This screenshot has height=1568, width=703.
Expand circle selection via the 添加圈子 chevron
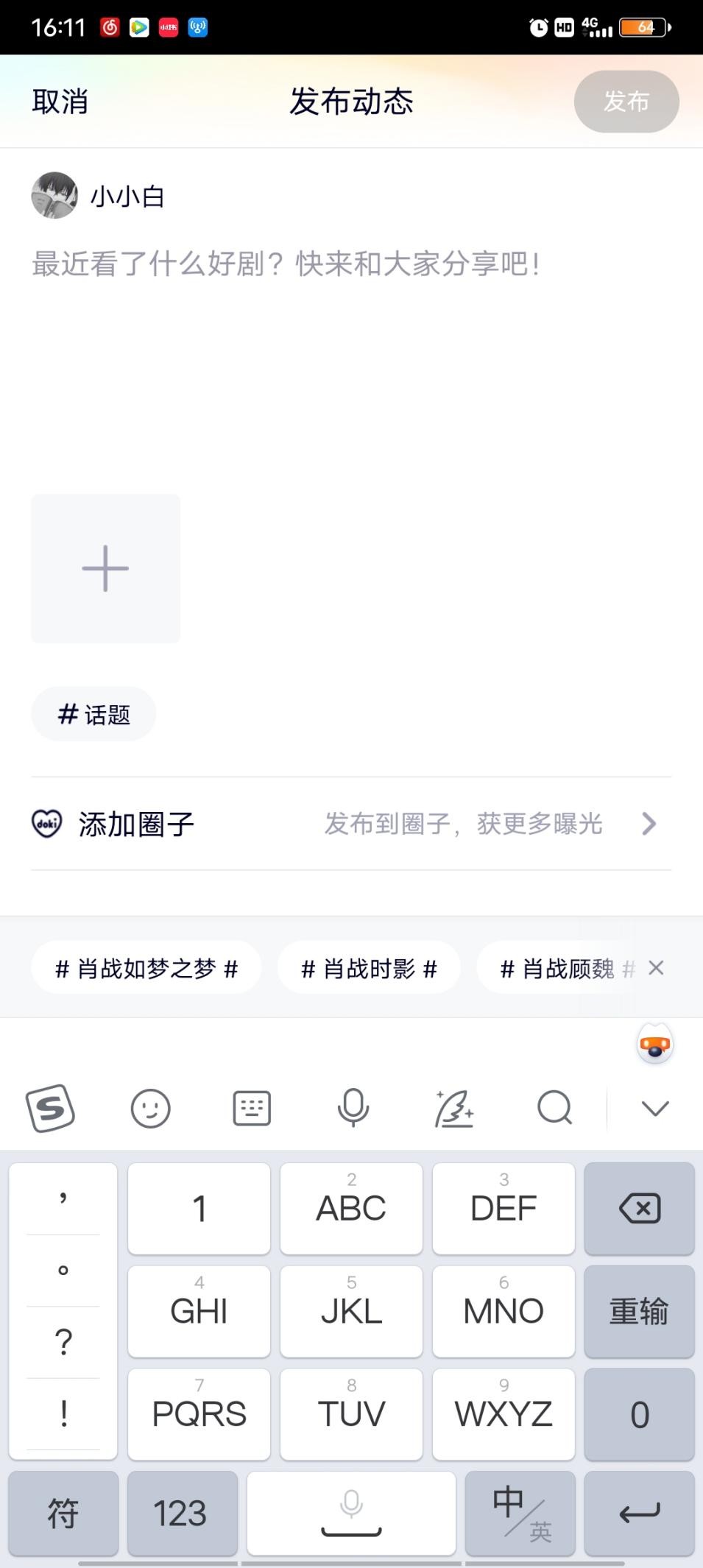(x=649, y=823)
